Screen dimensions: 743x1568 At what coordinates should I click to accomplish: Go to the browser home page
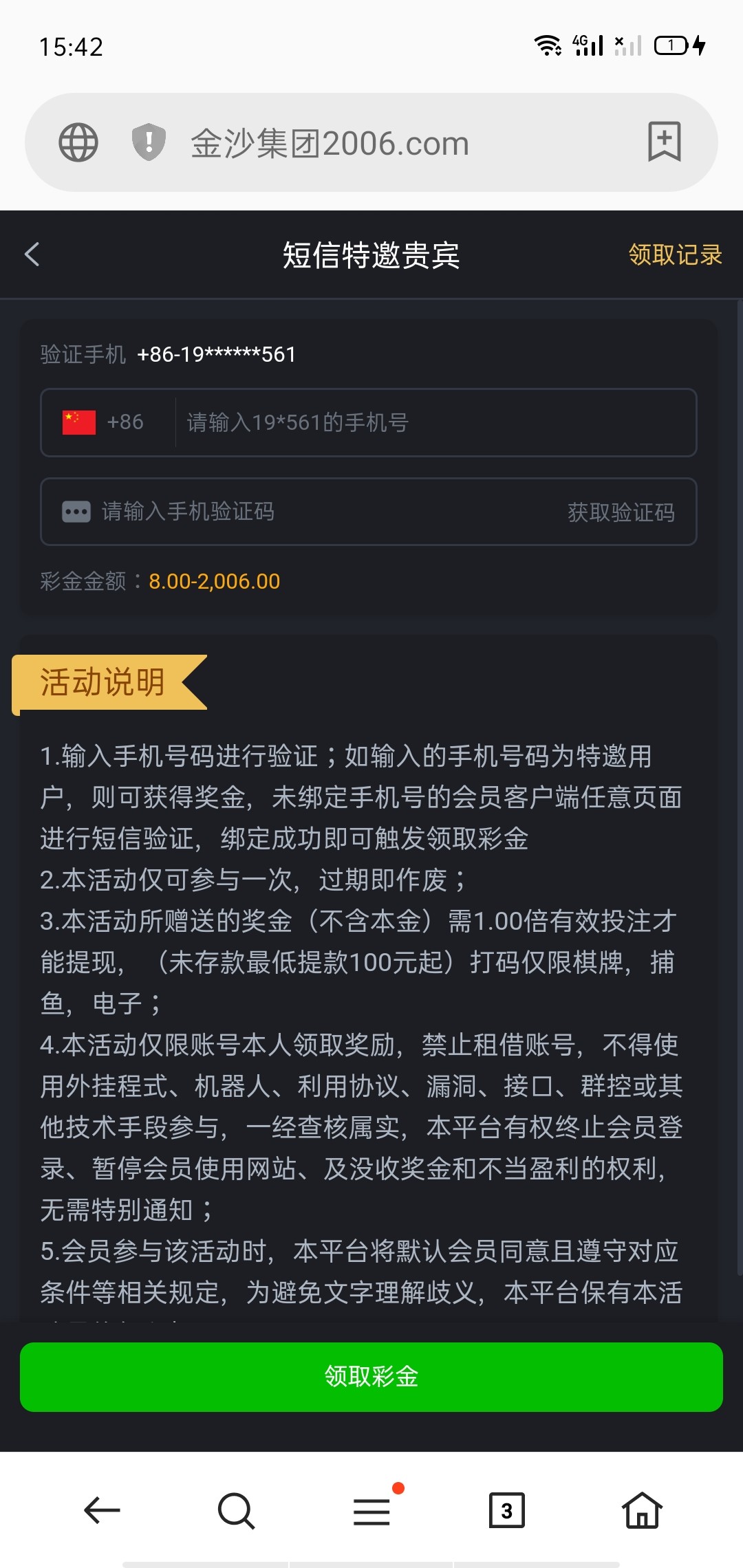point(641,1510)
